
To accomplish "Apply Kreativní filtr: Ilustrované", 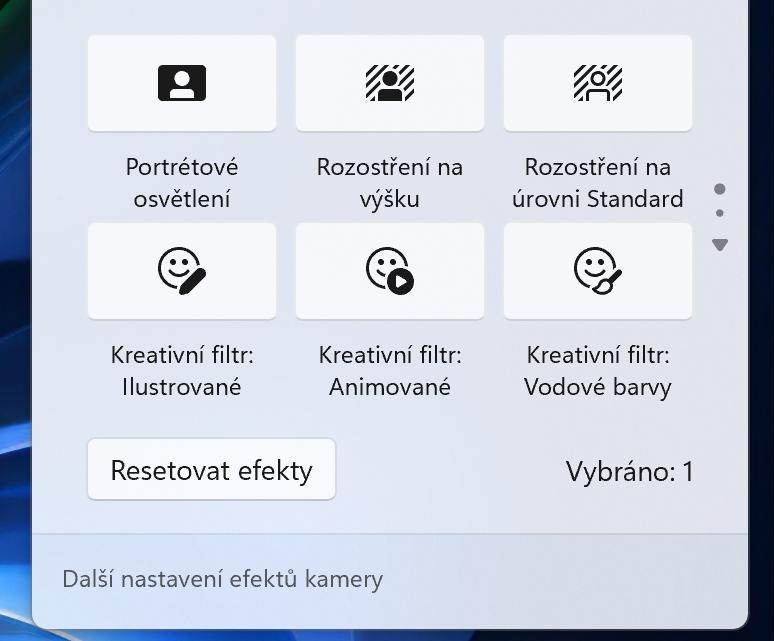I will [x=182, y=271].
